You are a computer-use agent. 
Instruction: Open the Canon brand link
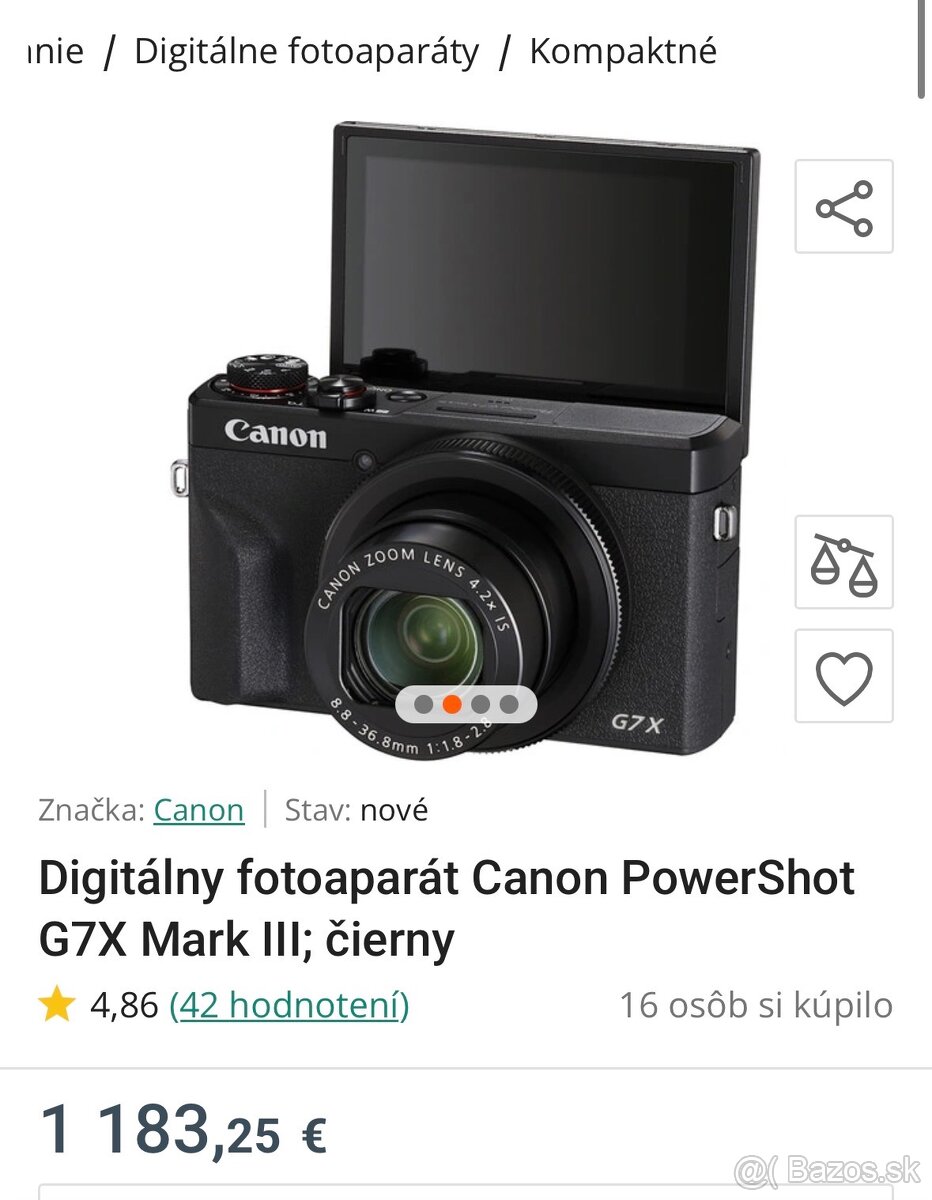[x=198, y=810]
